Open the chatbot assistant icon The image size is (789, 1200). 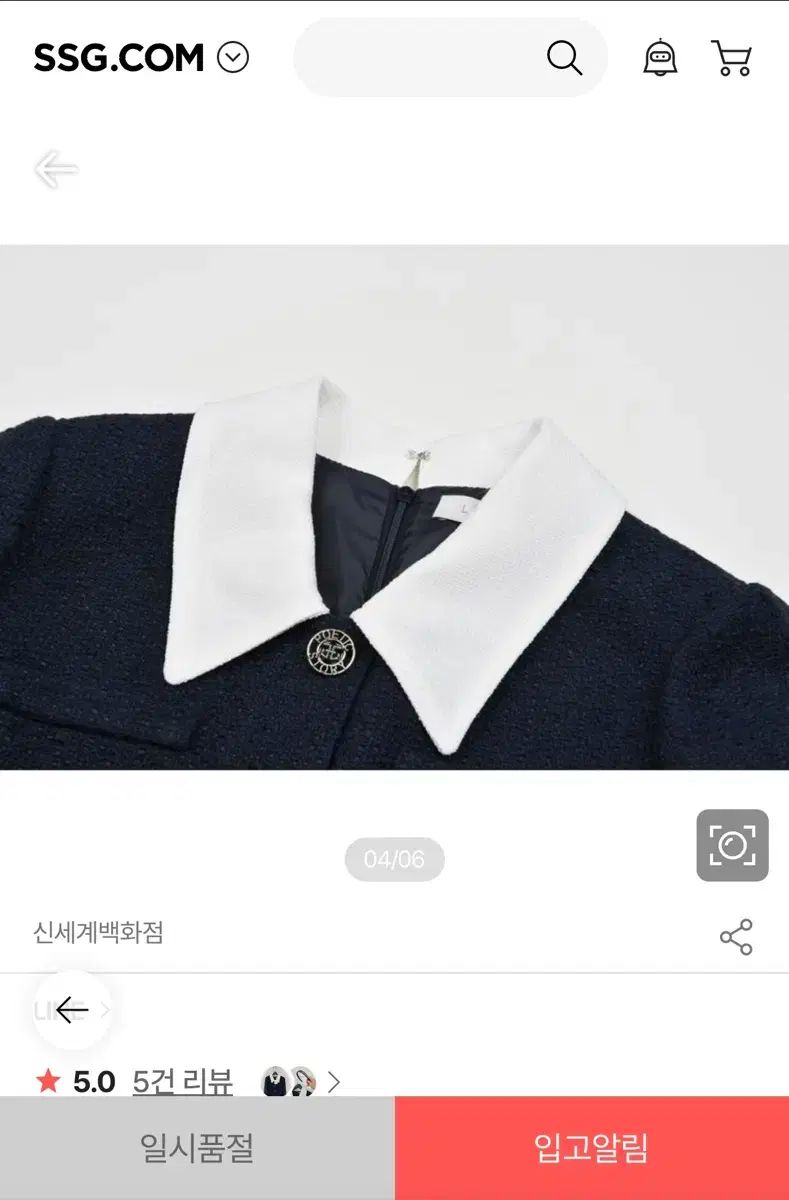pos(660,58)
